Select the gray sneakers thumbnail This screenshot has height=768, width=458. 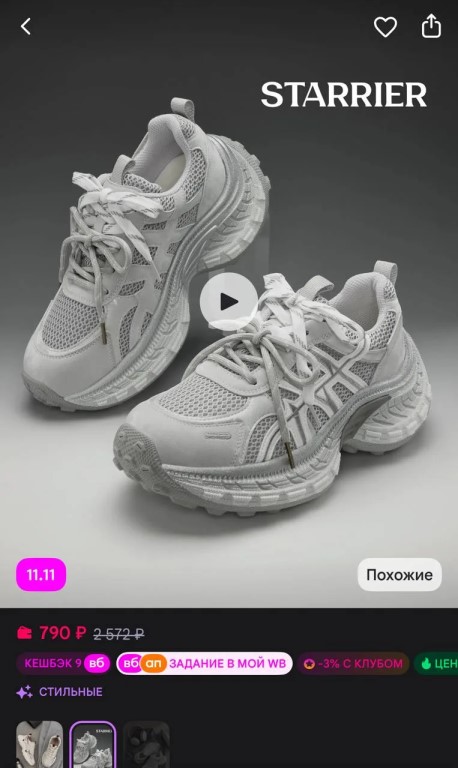[93, 744]
